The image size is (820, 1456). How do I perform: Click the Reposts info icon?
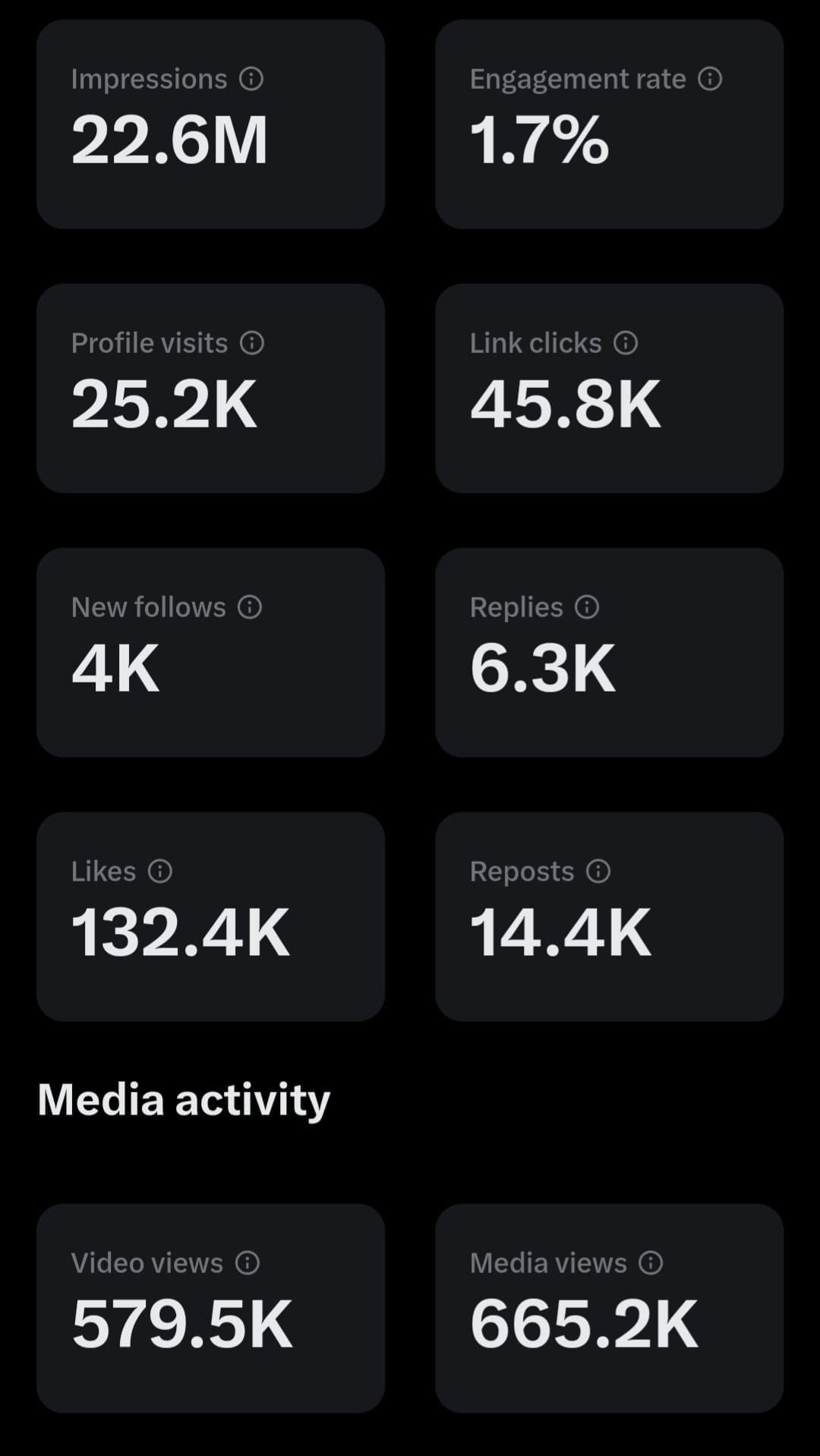coord(597,871)
